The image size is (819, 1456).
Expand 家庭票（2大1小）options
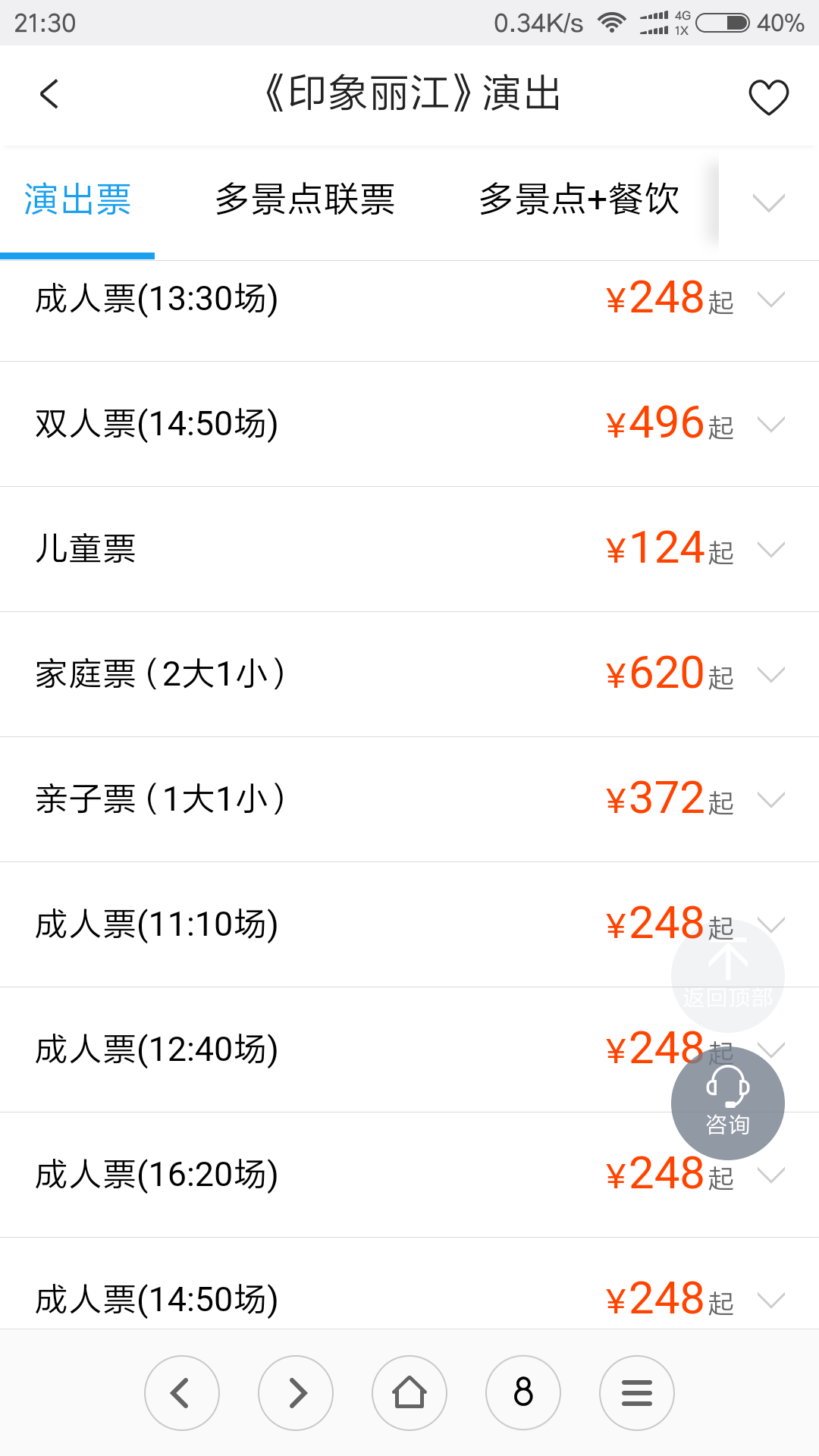point(409,674)
